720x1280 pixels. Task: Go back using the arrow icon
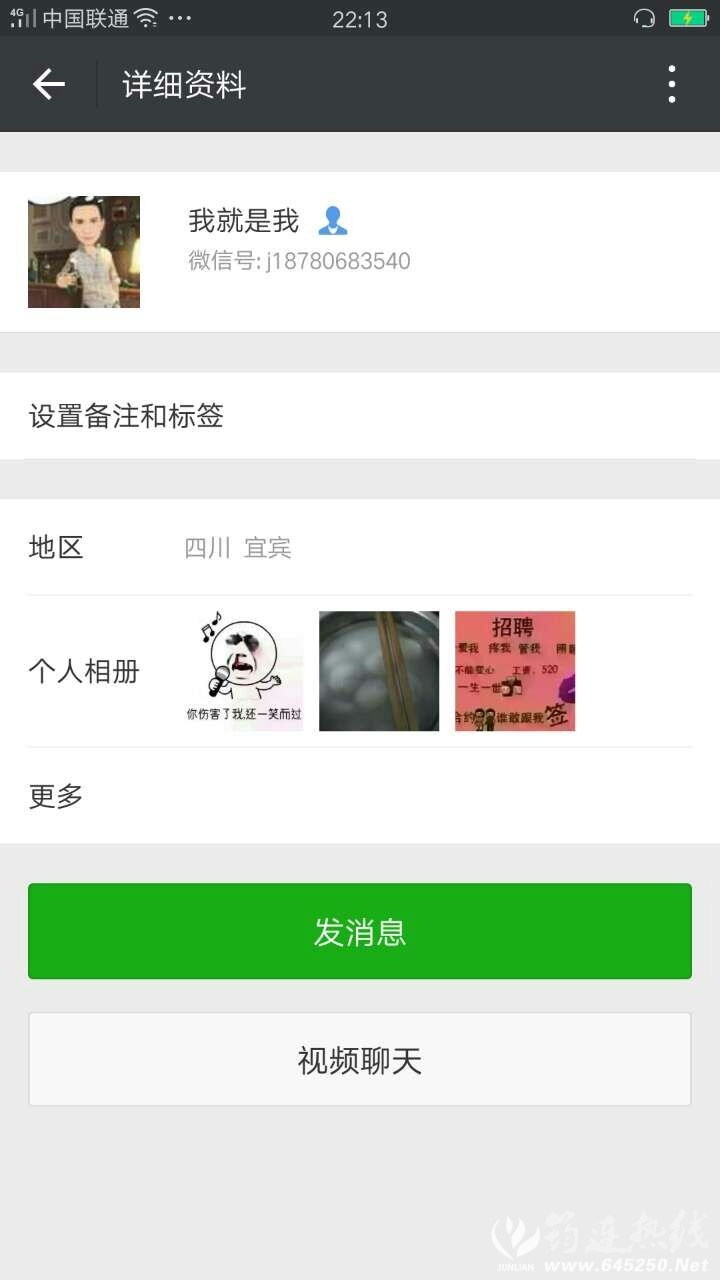pyautogui.click(x=48, y=84)
